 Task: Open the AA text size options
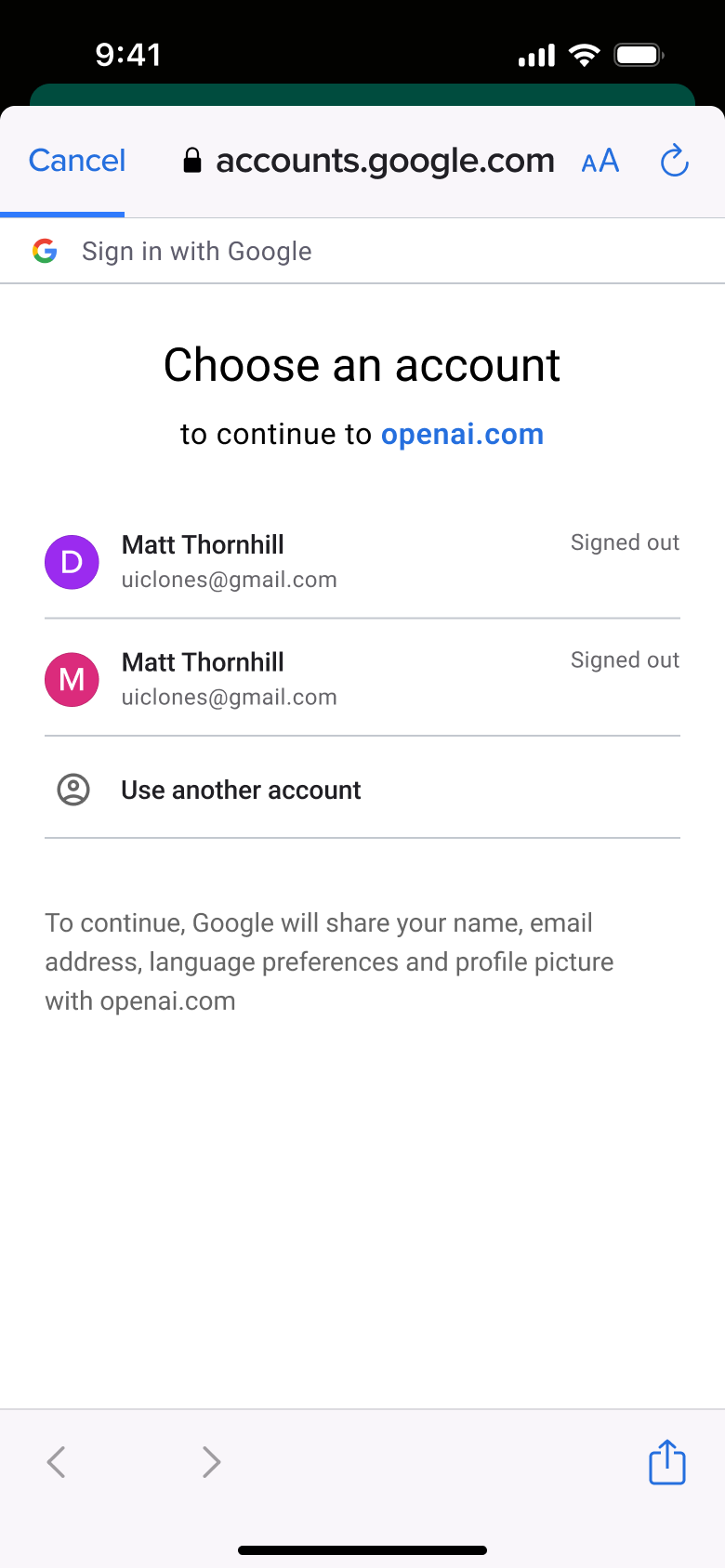pyautogui.click(x=600, y=162)
